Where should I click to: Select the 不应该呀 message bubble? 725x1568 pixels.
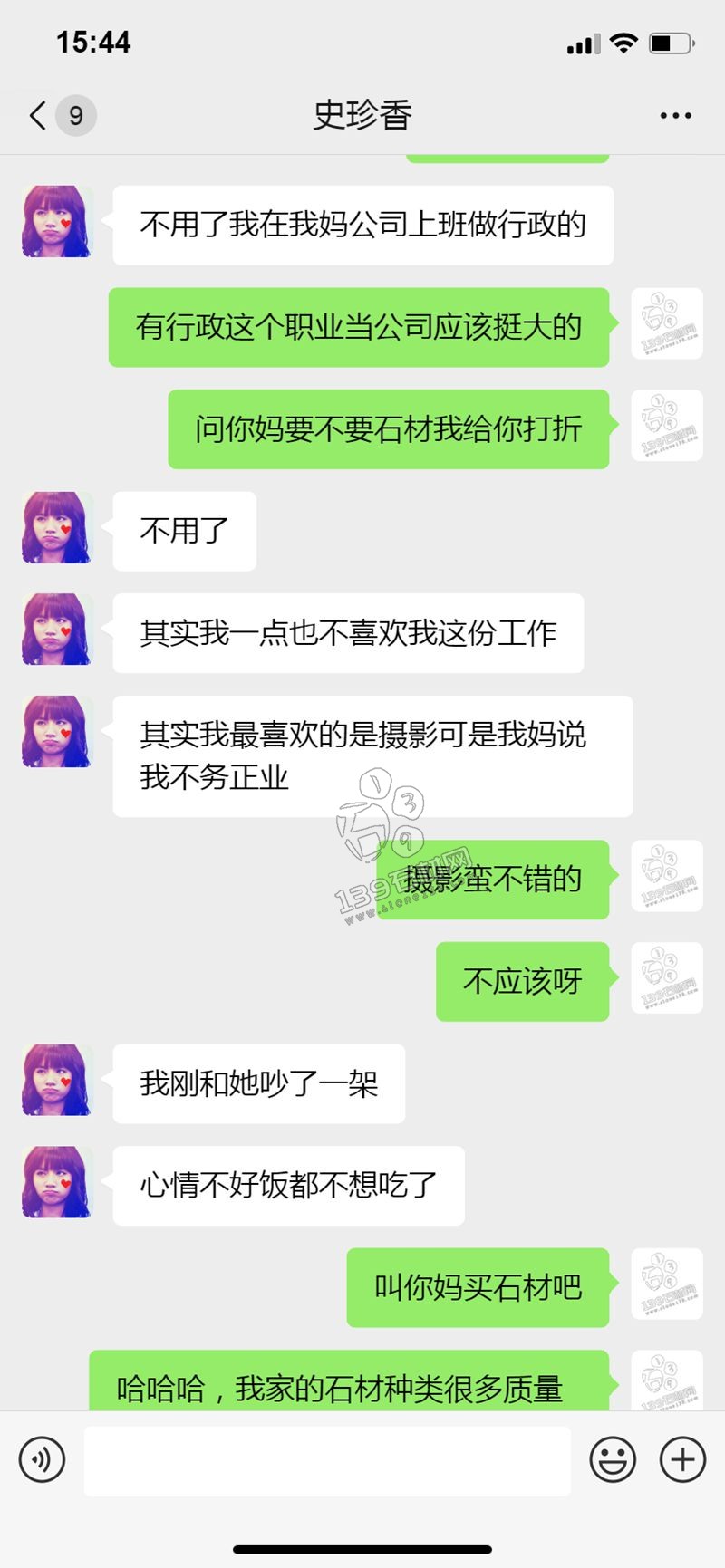(x=523, y=981)
